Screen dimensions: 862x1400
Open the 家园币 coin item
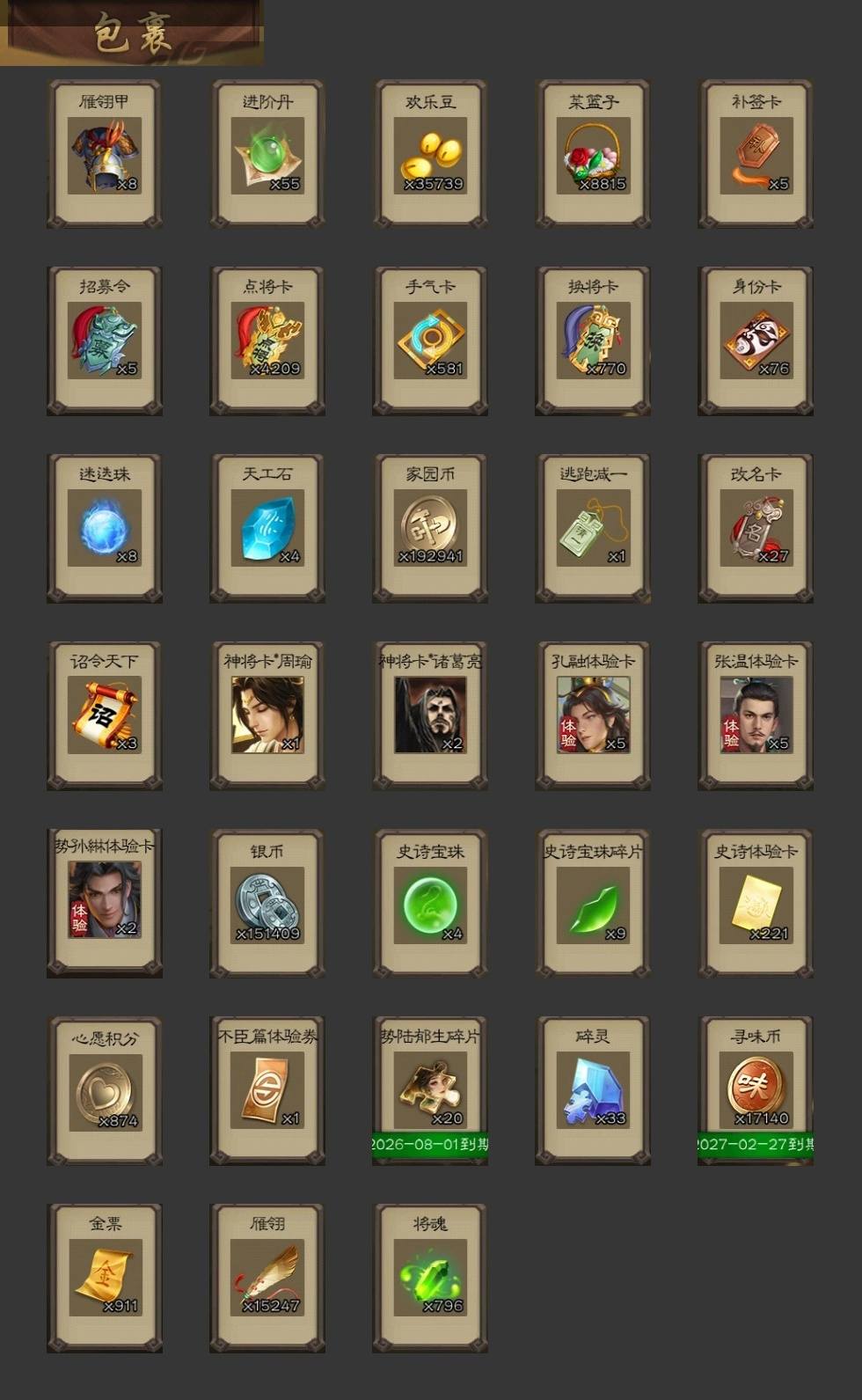click(x=430, y=528)
